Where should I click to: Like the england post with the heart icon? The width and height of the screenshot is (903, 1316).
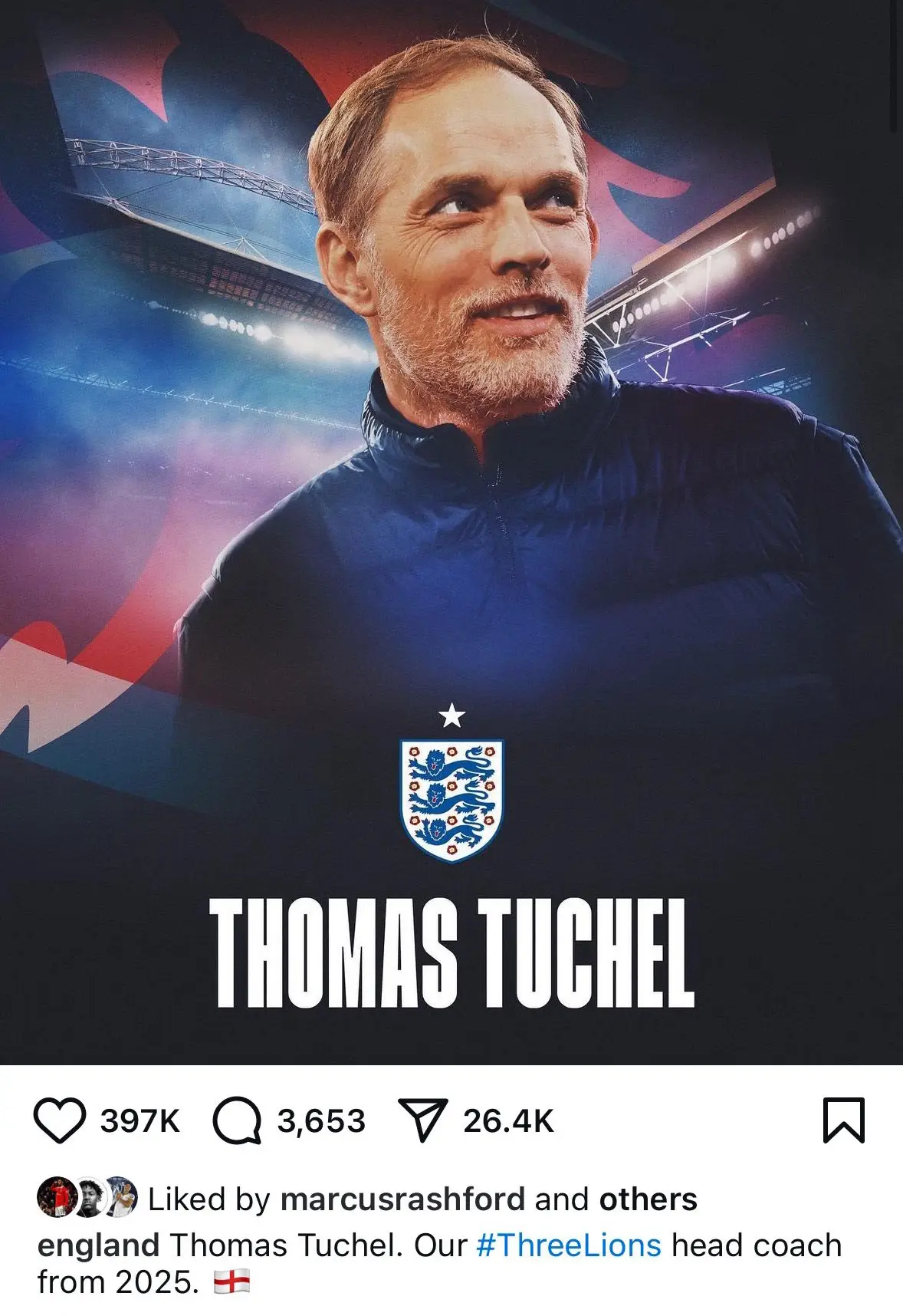[x=60, y=1120]
